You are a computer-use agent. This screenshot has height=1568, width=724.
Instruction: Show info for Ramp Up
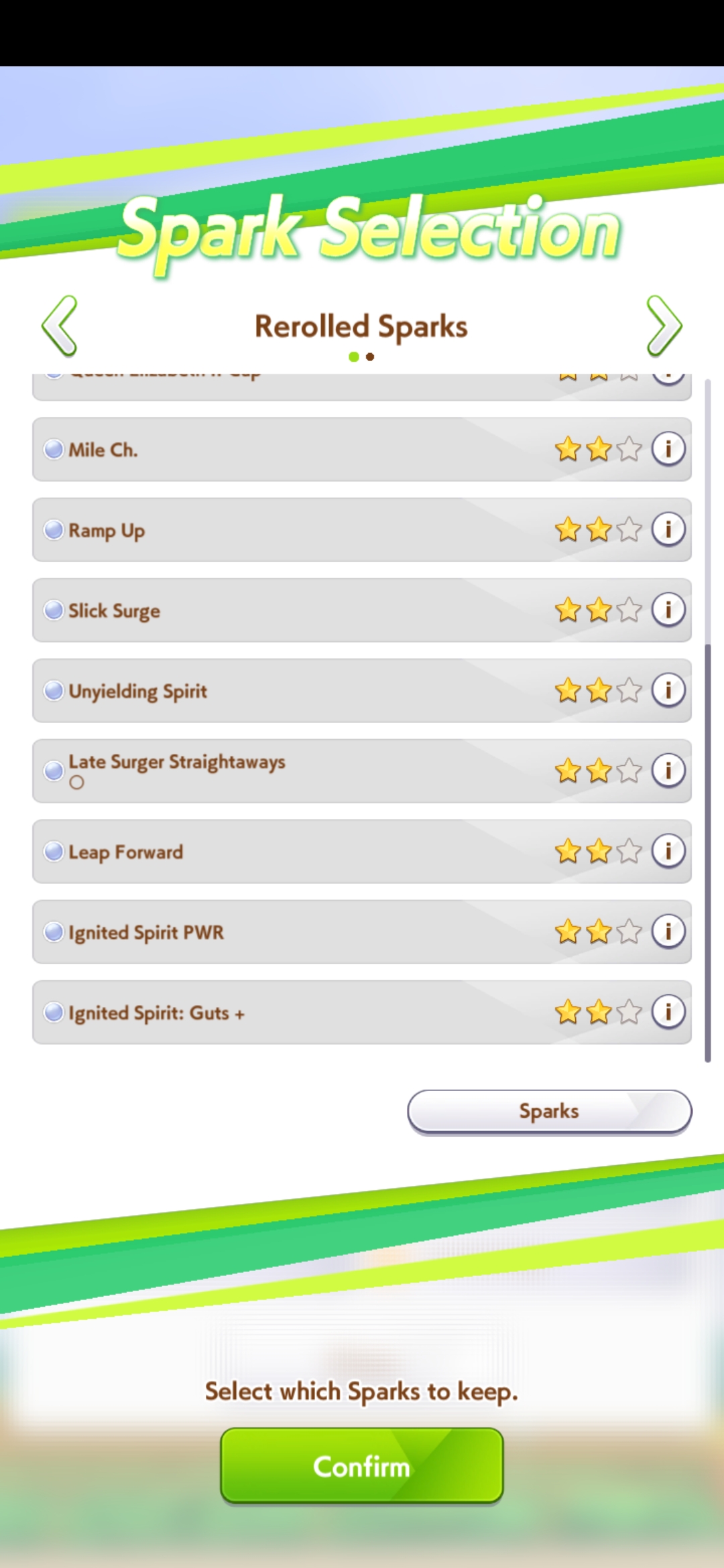668,529
